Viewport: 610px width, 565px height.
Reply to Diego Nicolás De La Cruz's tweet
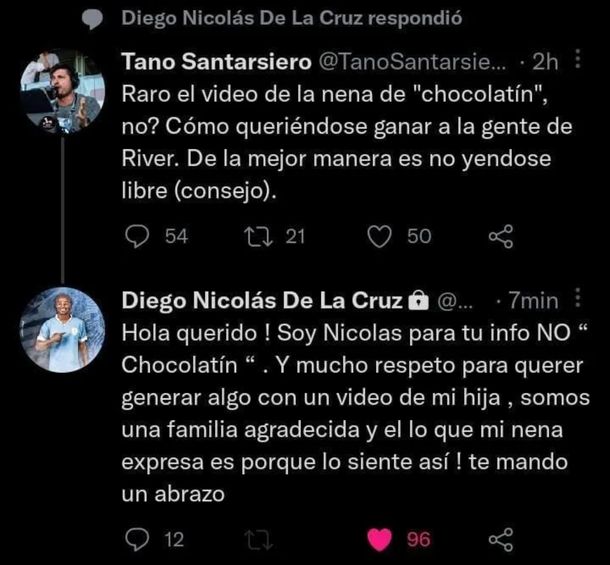138,540
